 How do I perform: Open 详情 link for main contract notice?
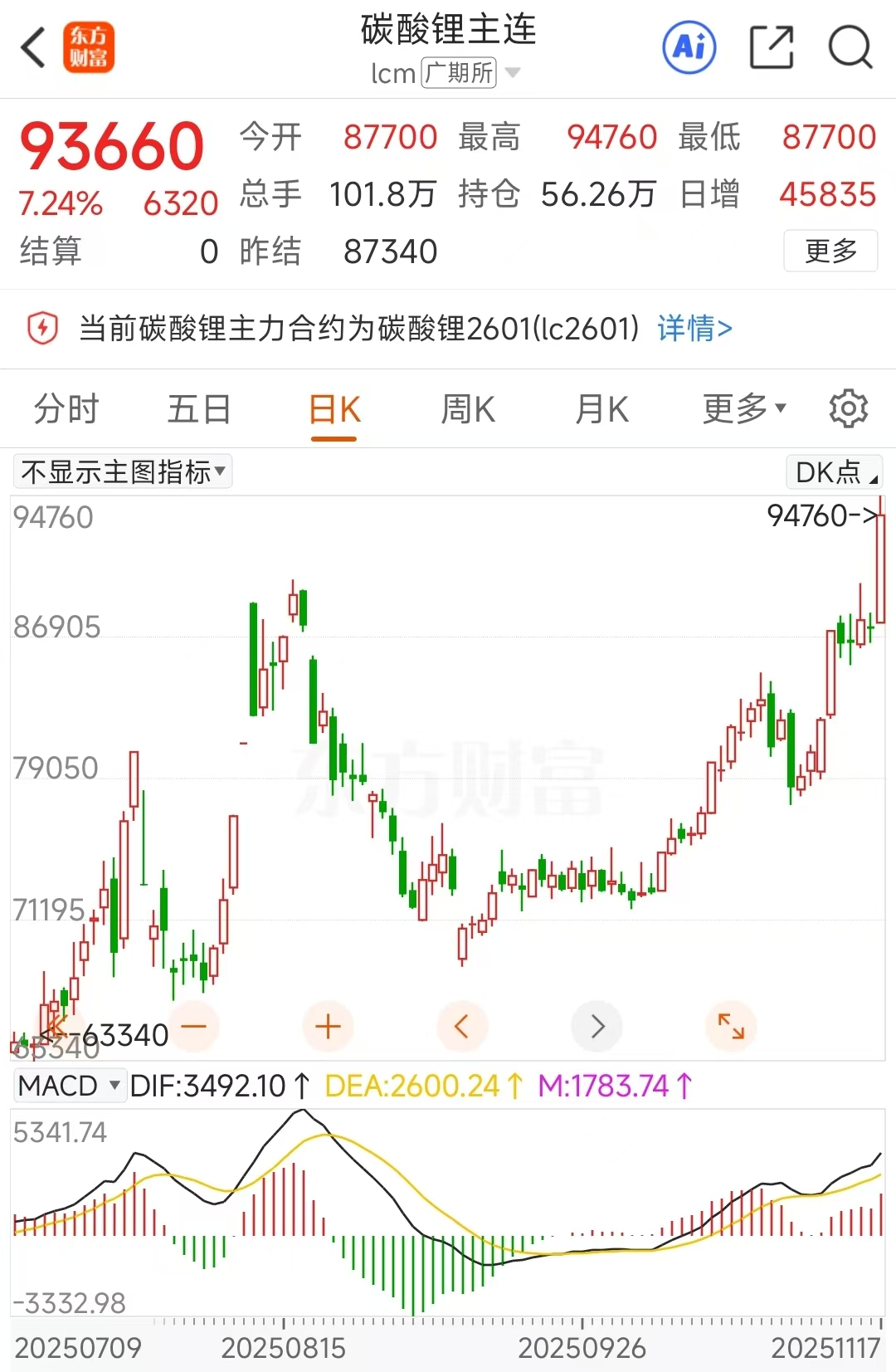(x=694, y=329)
